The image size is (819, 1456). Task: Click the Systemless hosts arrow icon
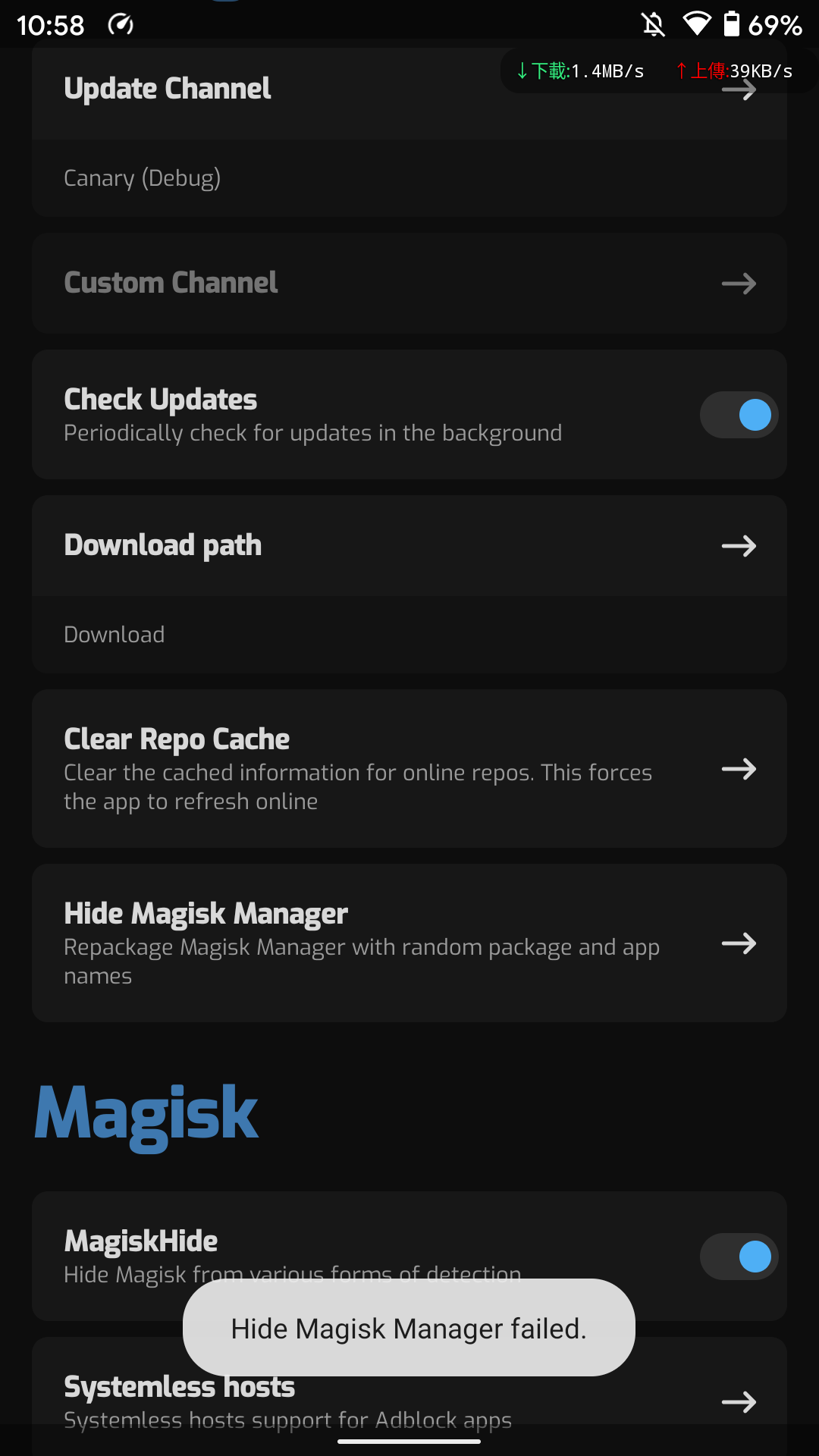click(739, 1402)
